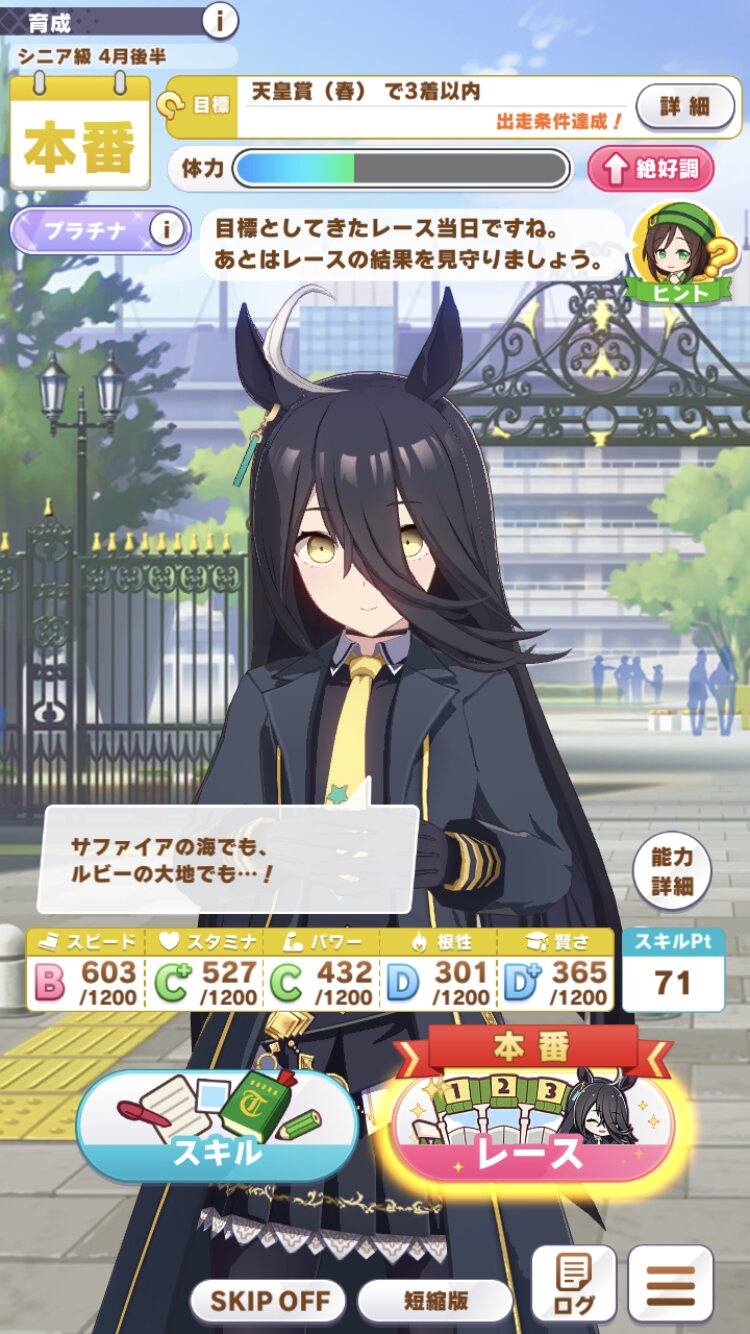The image size is (750, 1334).
Task: Open the プラチナ info badge
Action: point(100,231)
